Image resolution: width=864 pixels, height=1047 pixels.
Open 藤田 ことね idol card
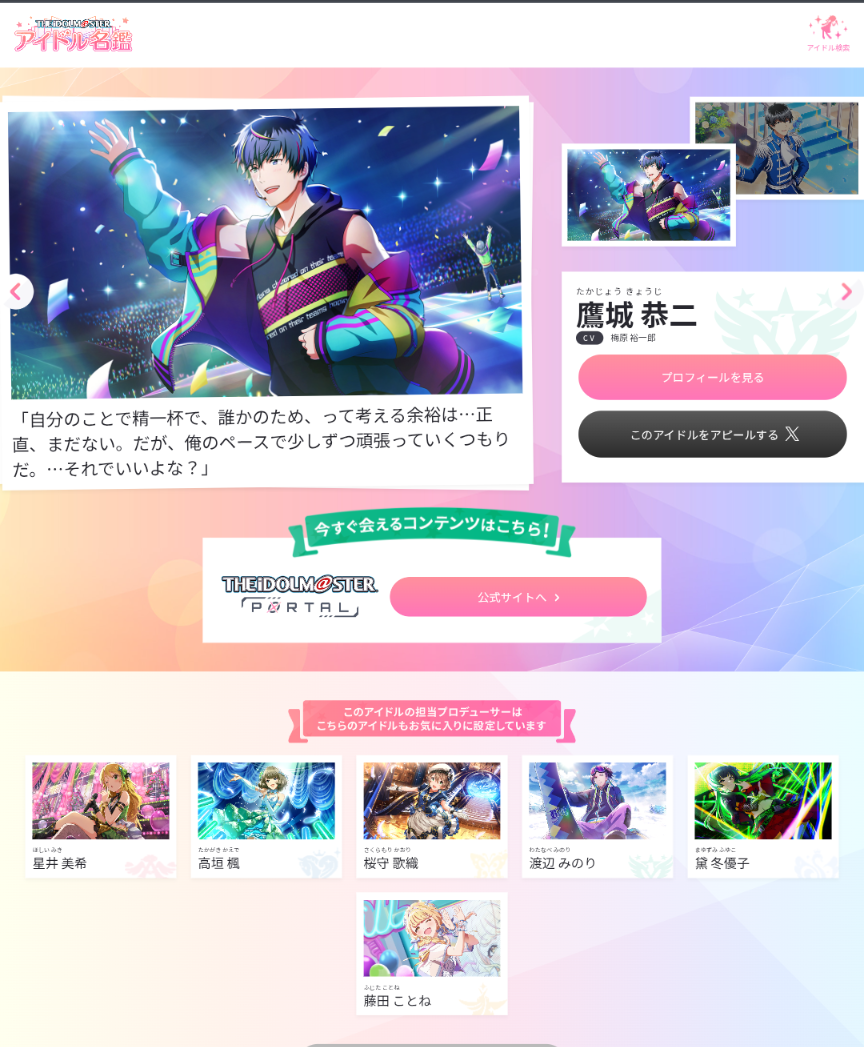pyautogui.click(x=432, y=953)
